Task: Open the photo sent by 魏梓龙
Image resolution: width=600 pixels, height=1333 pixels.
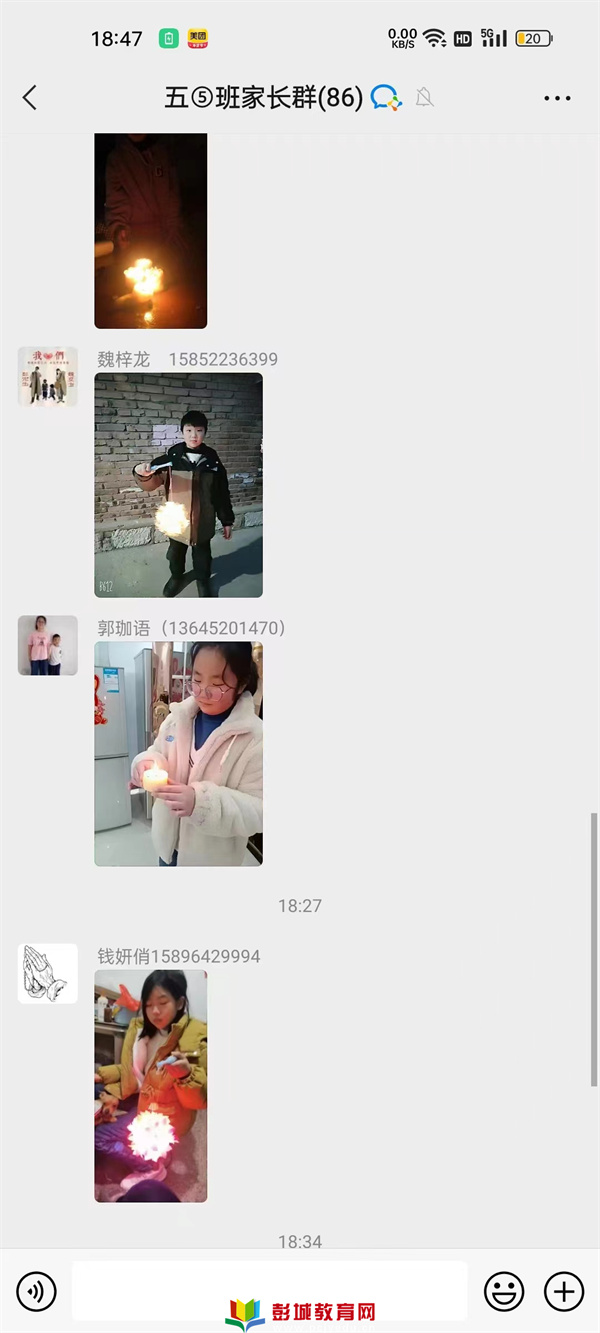Action: [x=178, y=485]
